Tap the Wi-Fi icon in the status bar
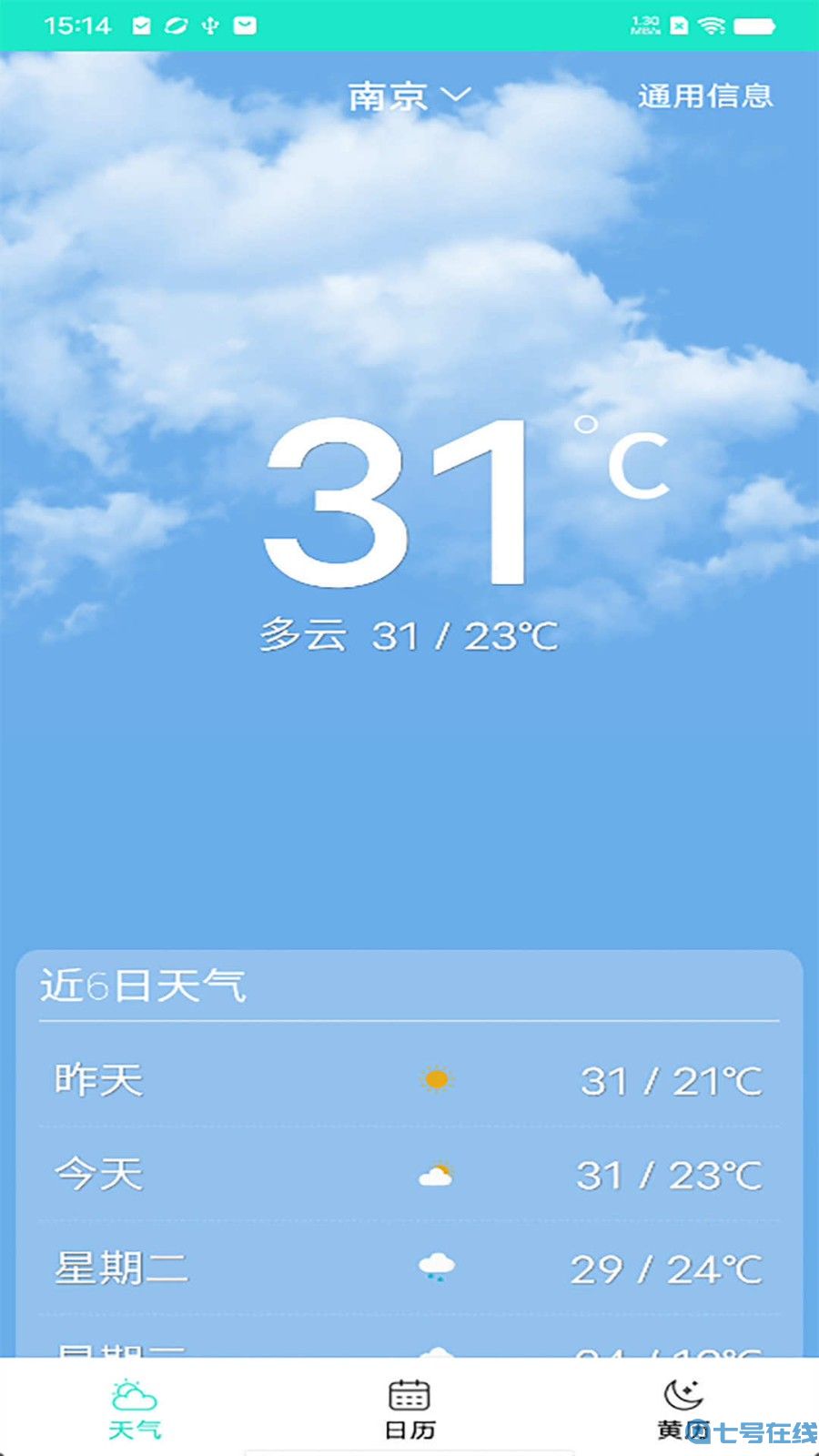 (x=714, y=25)
